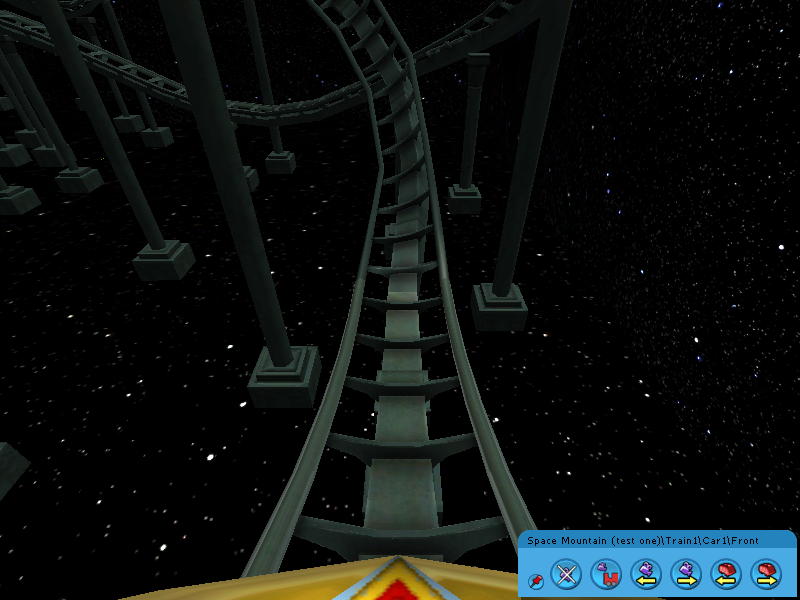Exit the ride camera view
Viewport: 800px width, 600px height.
click(566, 574)
